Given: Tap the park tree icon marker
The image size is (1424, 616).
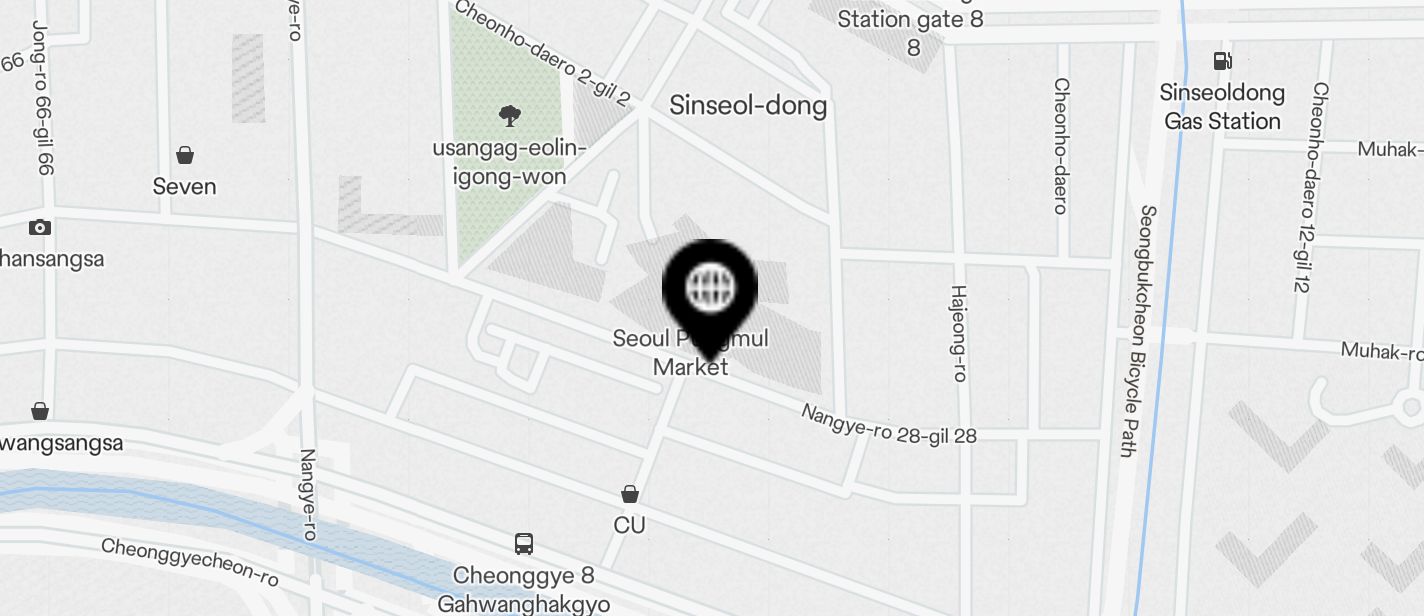Looking at the screenshot, I should click(x=510, y=116).
